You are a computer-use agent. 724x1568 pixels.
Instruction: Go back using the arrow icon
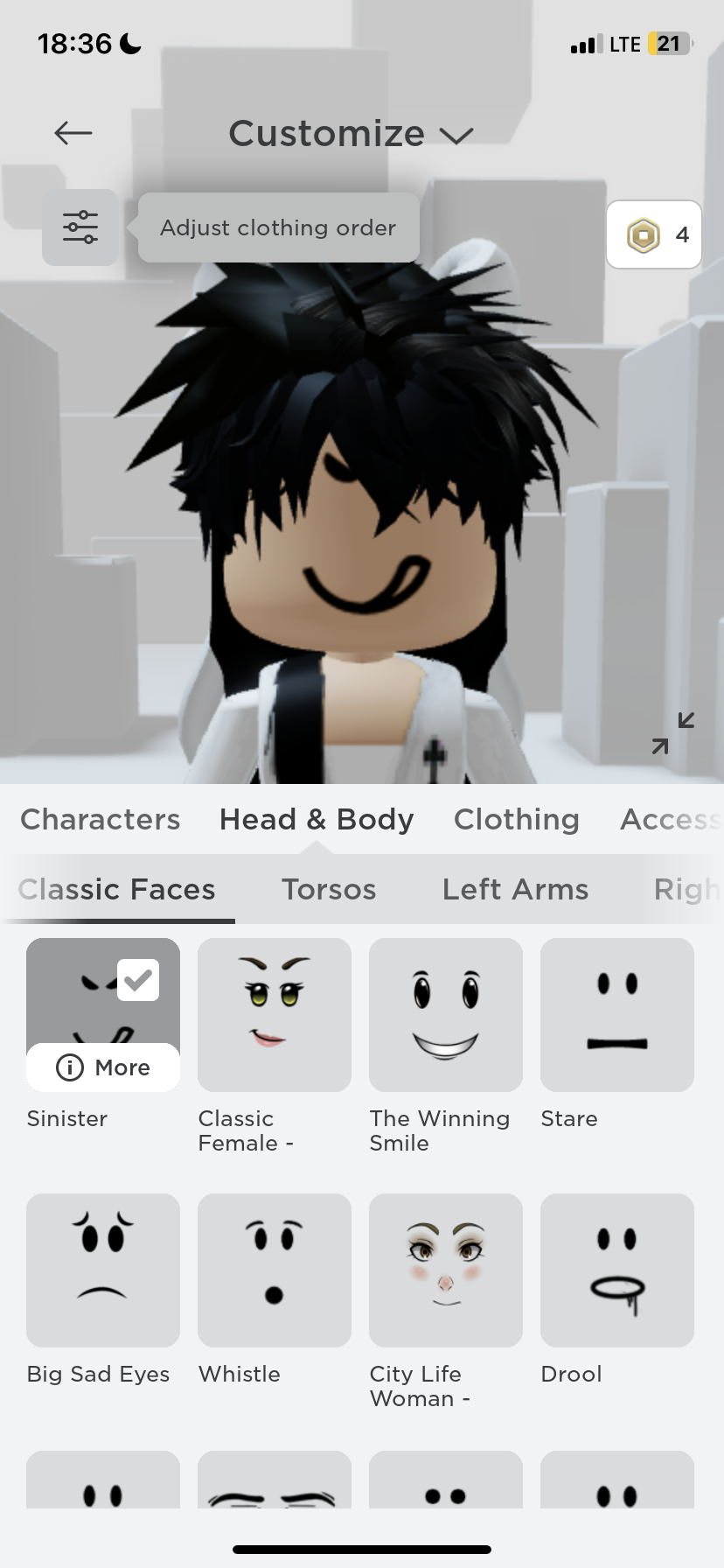pos(73,133)
